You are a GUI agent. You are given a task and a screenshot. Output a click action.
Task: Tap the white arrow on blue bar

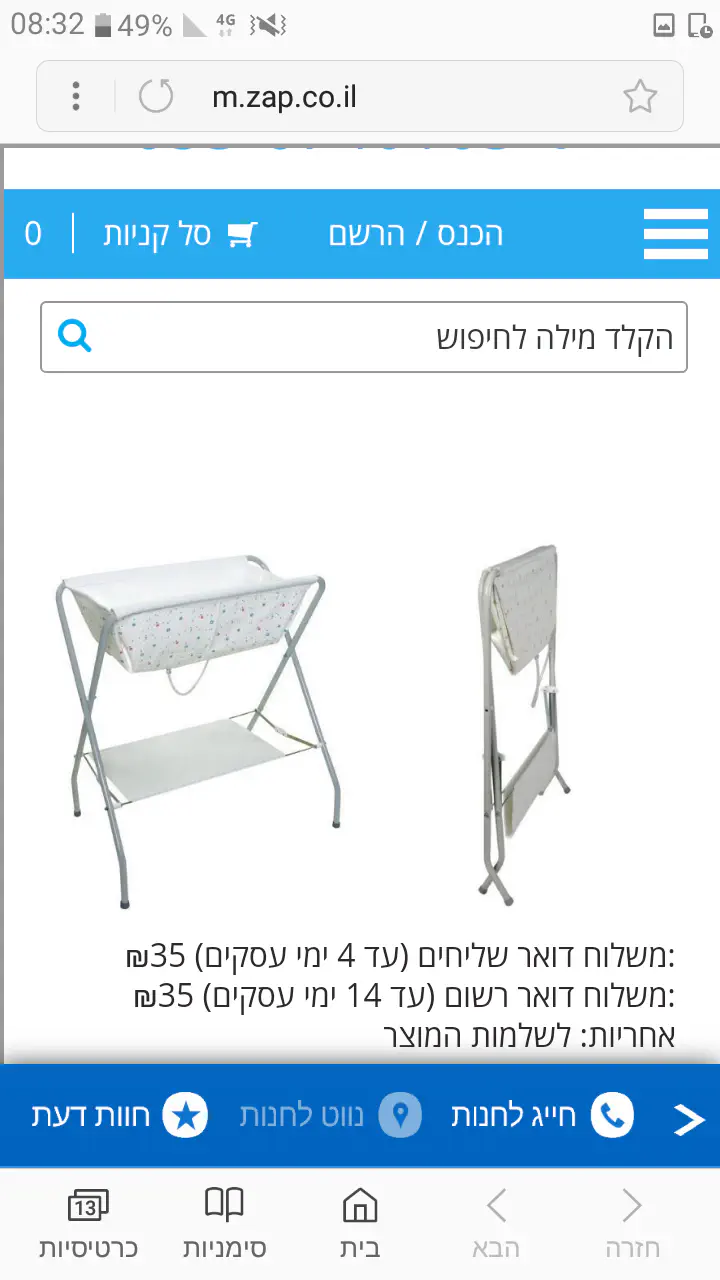click(x=688, y=1118)
